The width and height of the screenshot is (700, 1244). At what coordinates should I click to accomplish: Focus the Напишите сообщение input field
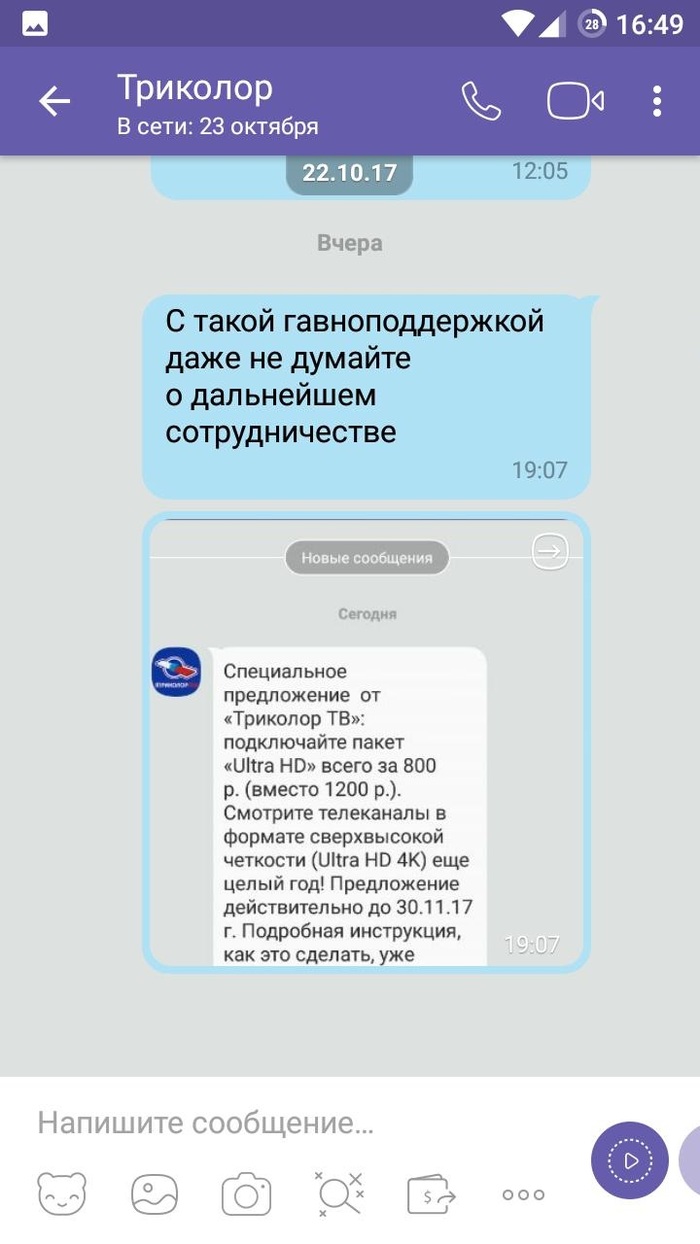tap(300, 1122)
